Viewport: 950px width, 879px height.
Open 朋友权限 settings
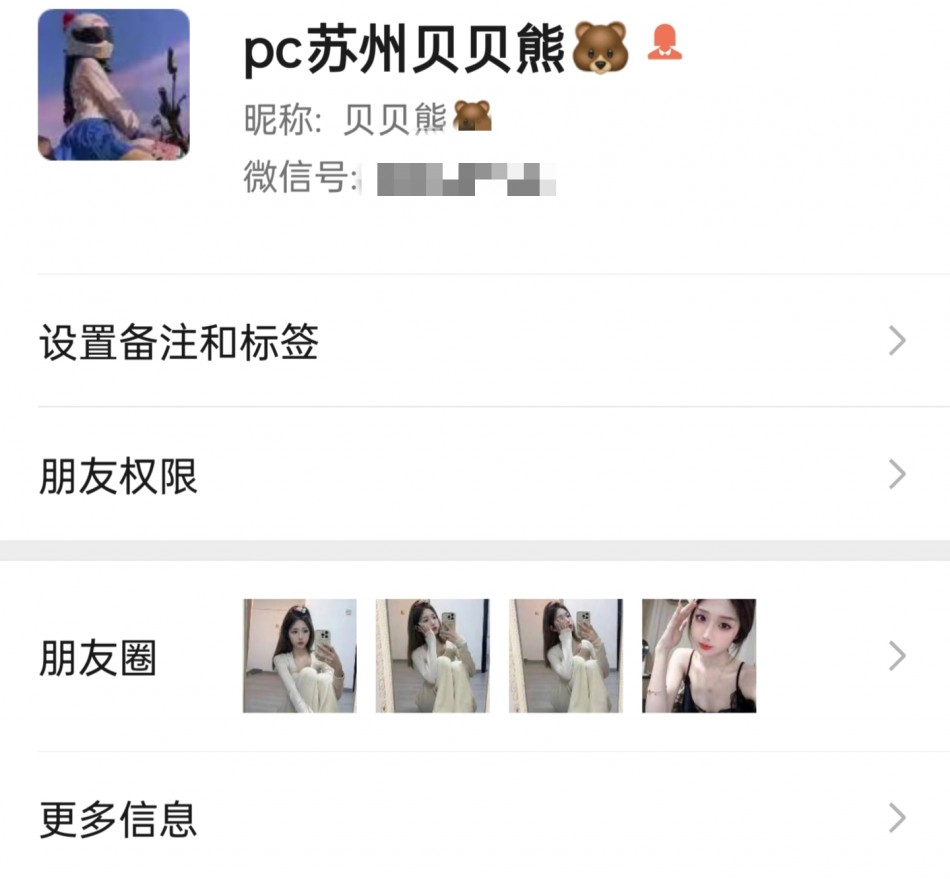coord(475,475)
